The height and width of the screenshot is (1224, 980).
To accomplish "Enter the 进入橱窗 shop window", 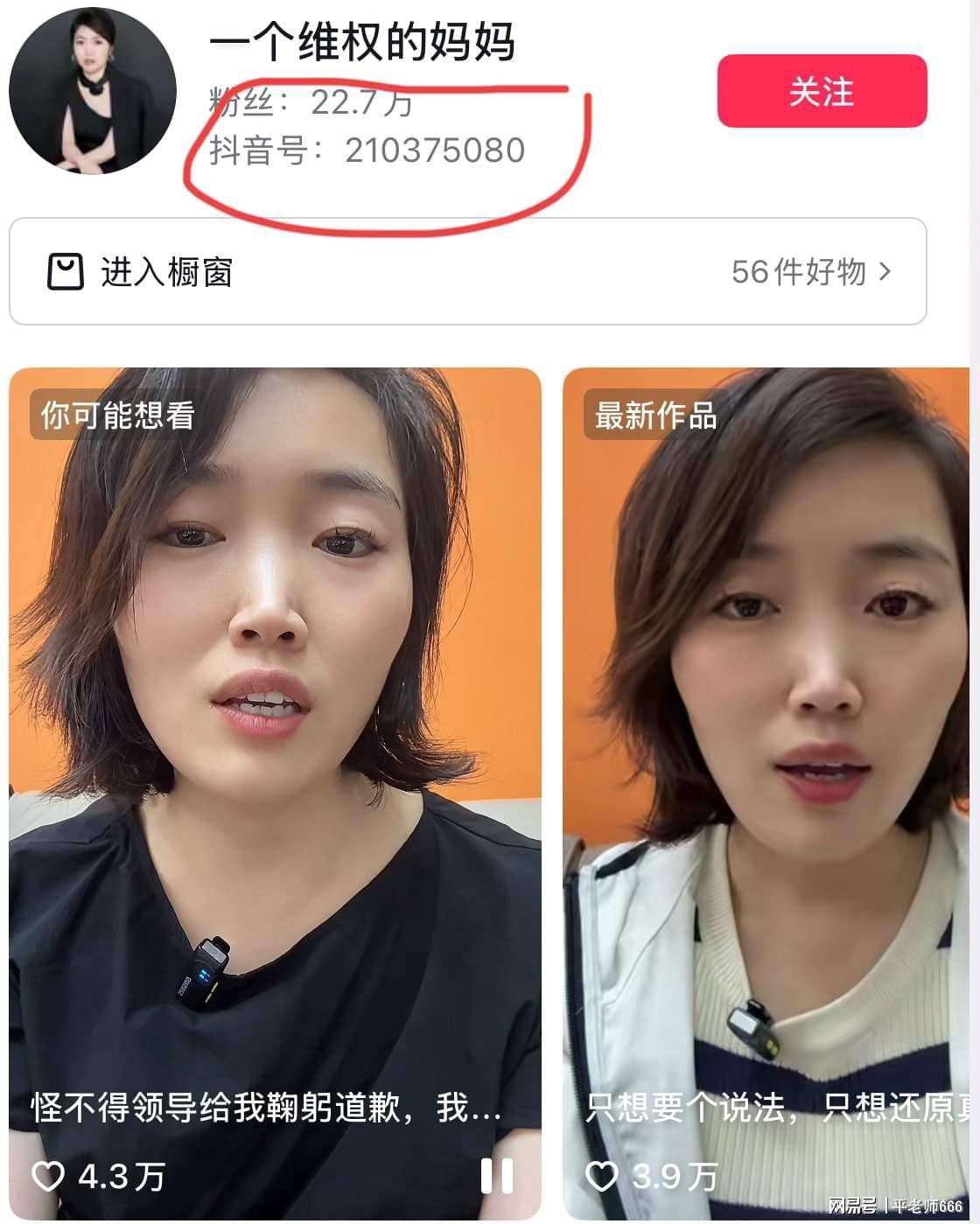I will click(467, 272).
